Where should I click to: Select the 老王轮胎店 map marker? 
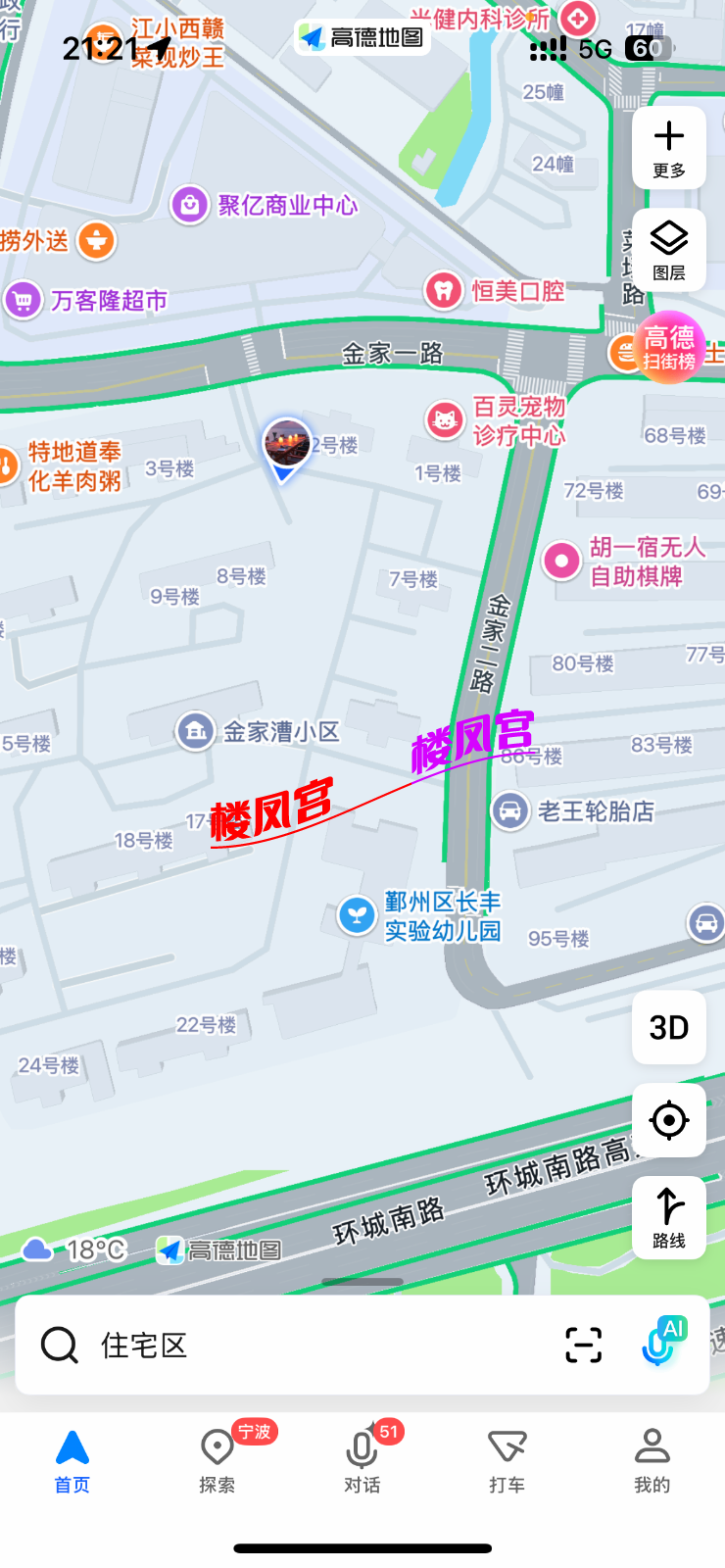510,810
